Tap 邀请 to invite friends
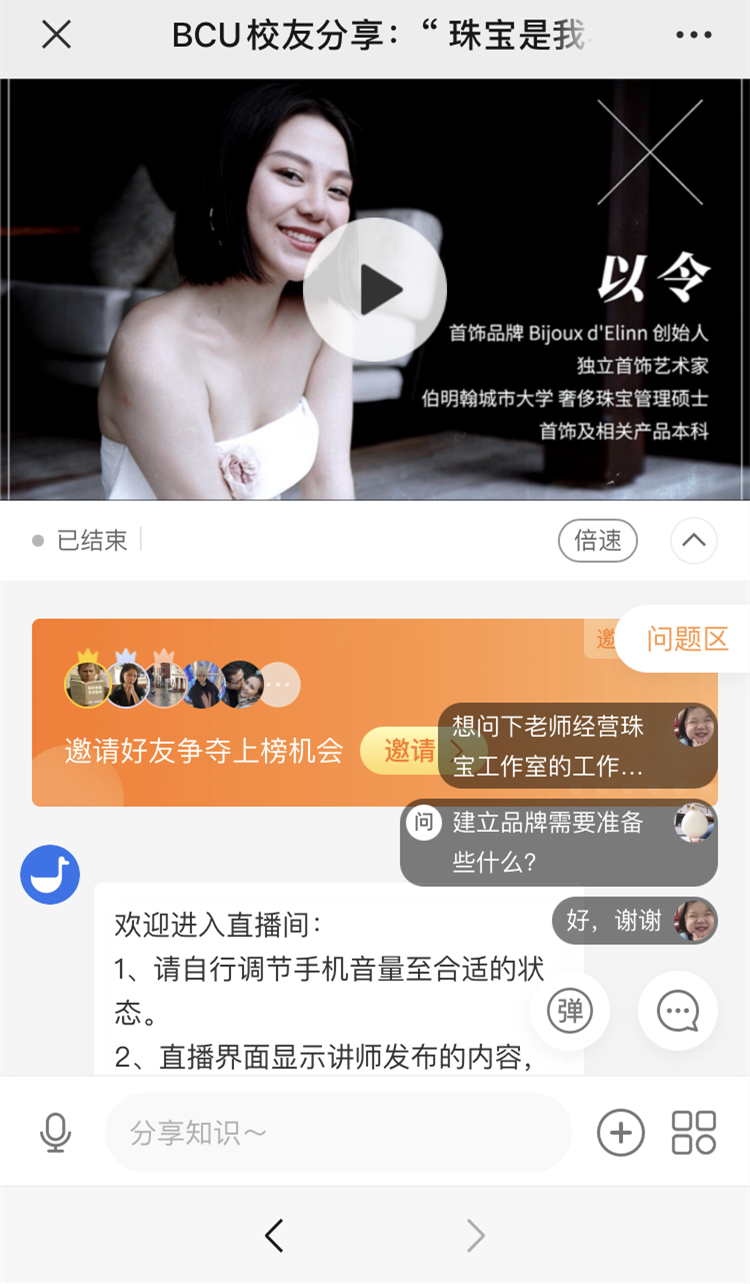The width and height of the screenshot is (750, 1284). [x=410, y=750]
